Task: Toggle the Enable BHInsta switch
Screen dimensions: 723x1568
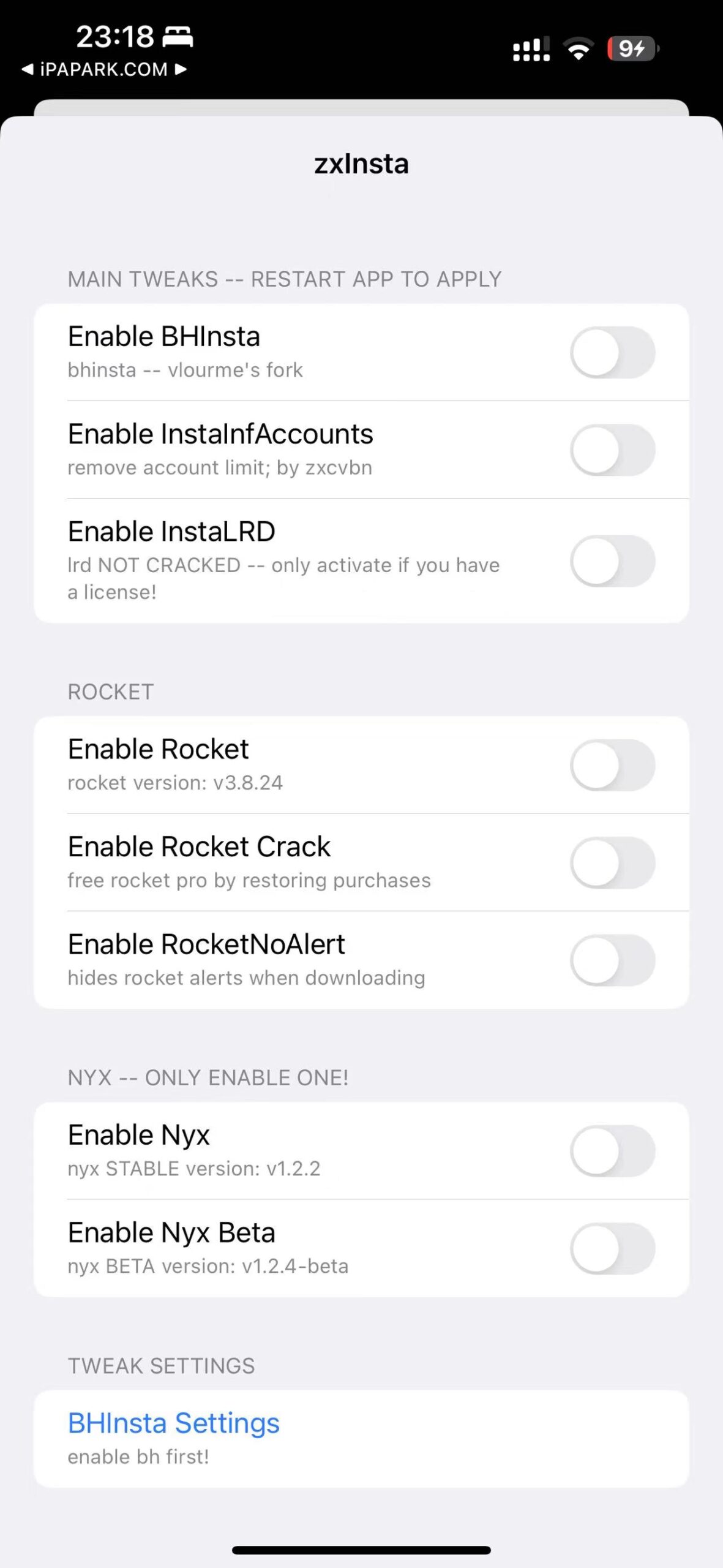Action: [x=612, y=352]
